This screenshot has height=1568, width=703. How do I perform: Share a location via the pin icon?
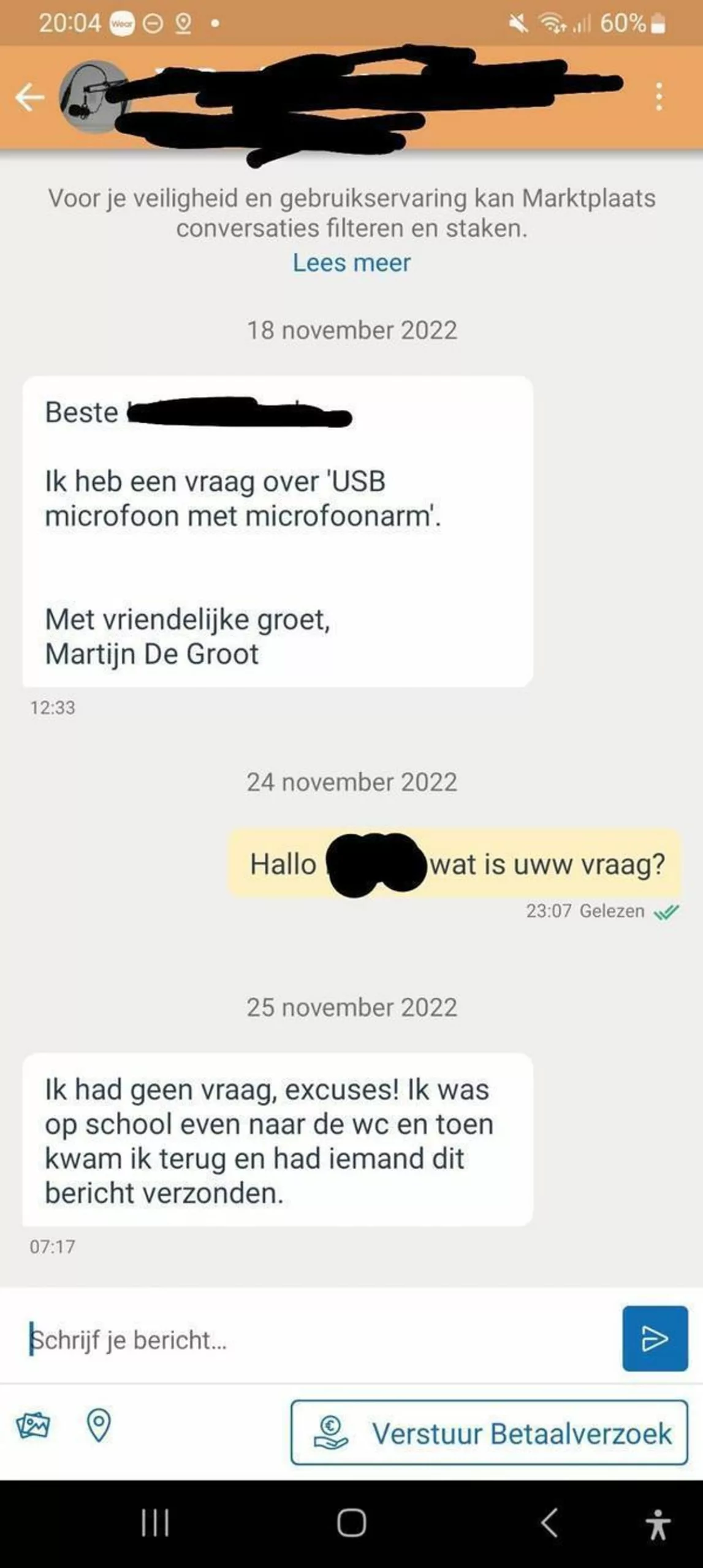click(x=99, y=1426)
